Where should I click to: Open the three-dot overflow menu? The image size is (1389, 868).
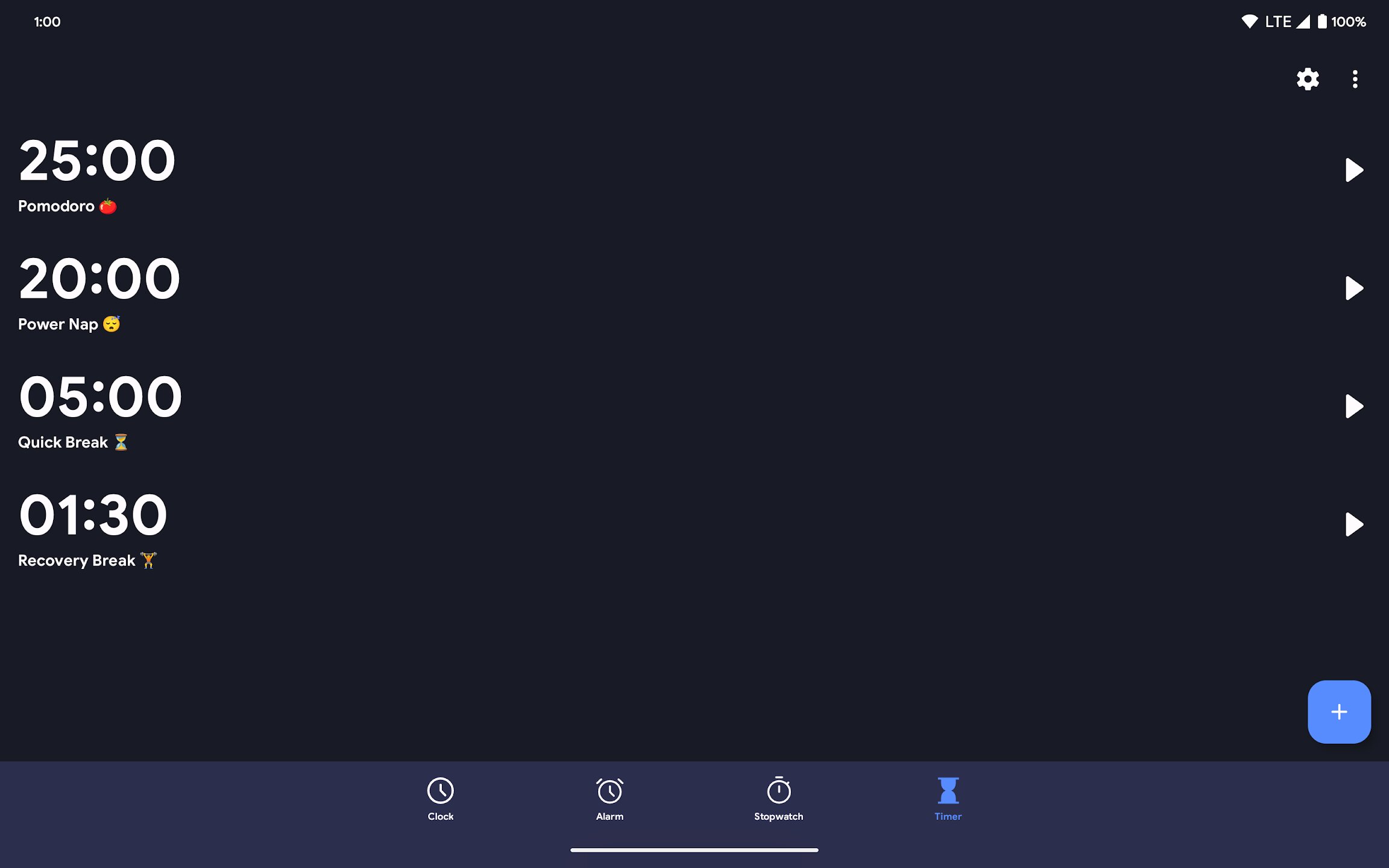coord(1355,79)
